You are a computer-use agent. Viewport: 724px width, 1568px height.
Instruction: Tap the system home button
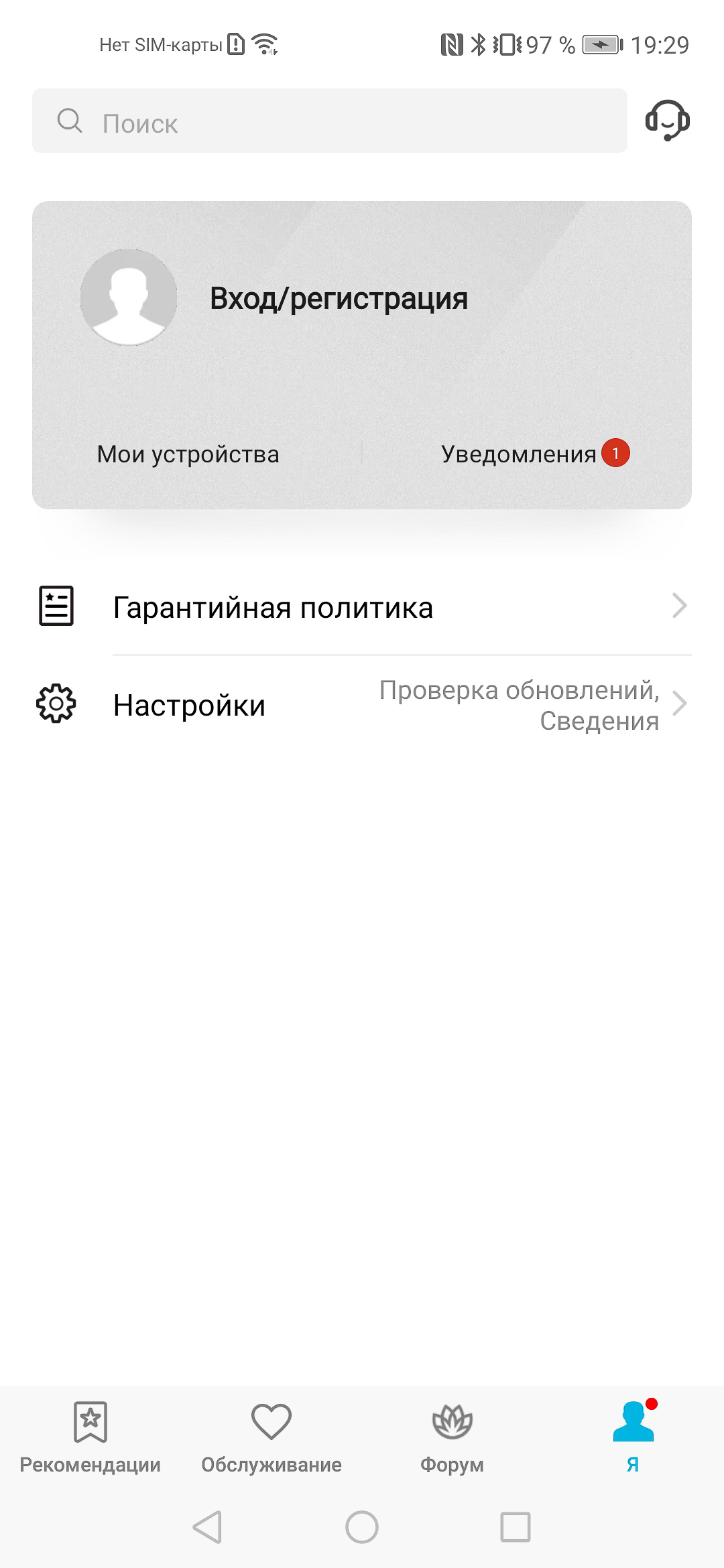coord(362,1528)
